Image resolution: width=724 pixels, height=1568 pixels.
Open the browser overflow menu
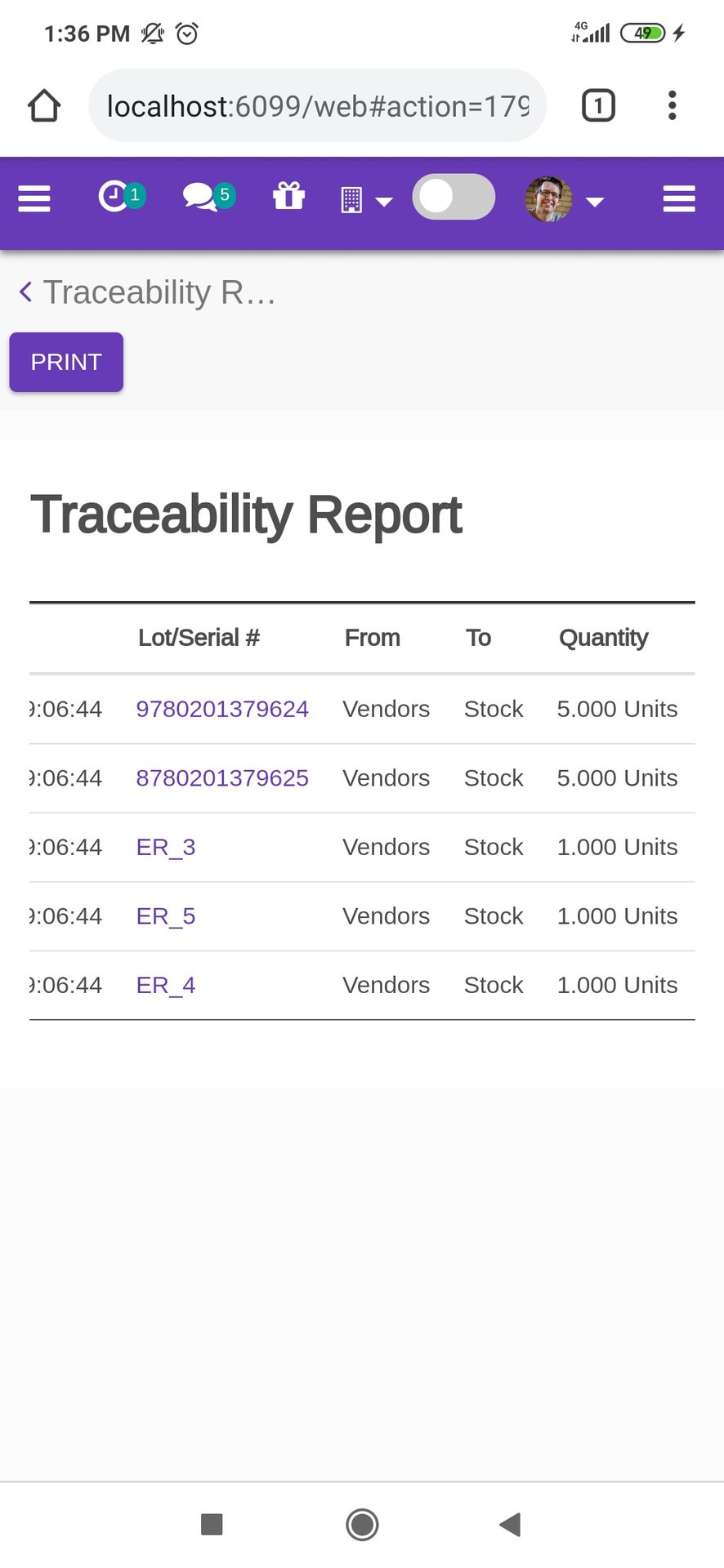point(673,105)
